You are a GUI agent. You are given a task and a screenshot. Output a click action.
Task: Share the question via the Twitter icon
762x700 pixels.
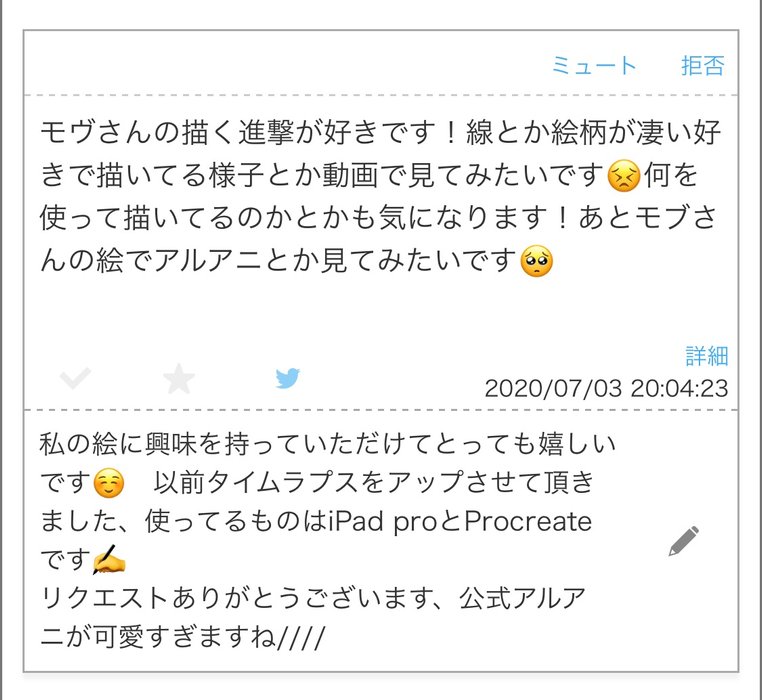pos(288,378)
